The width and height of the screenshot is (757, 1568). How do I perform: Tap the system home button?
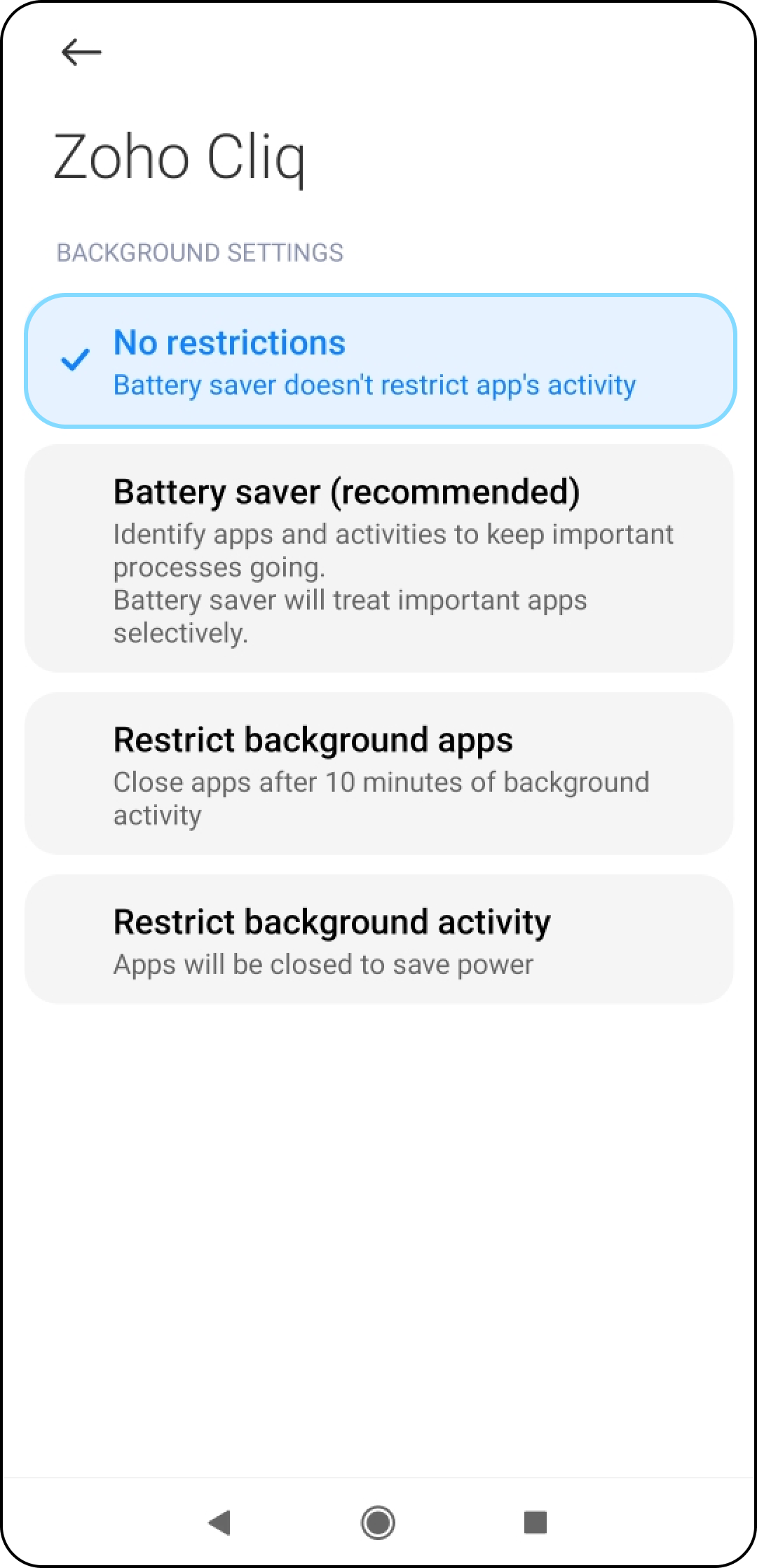[x=378, y=1522]
